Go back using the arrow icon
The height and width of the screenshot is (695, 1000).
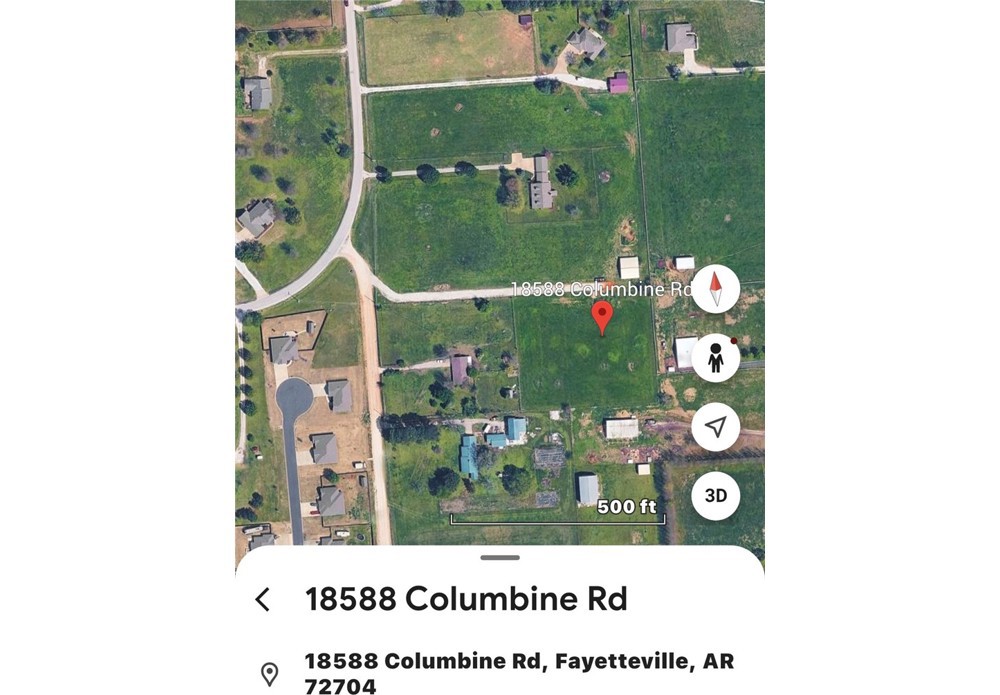[263, 599]
